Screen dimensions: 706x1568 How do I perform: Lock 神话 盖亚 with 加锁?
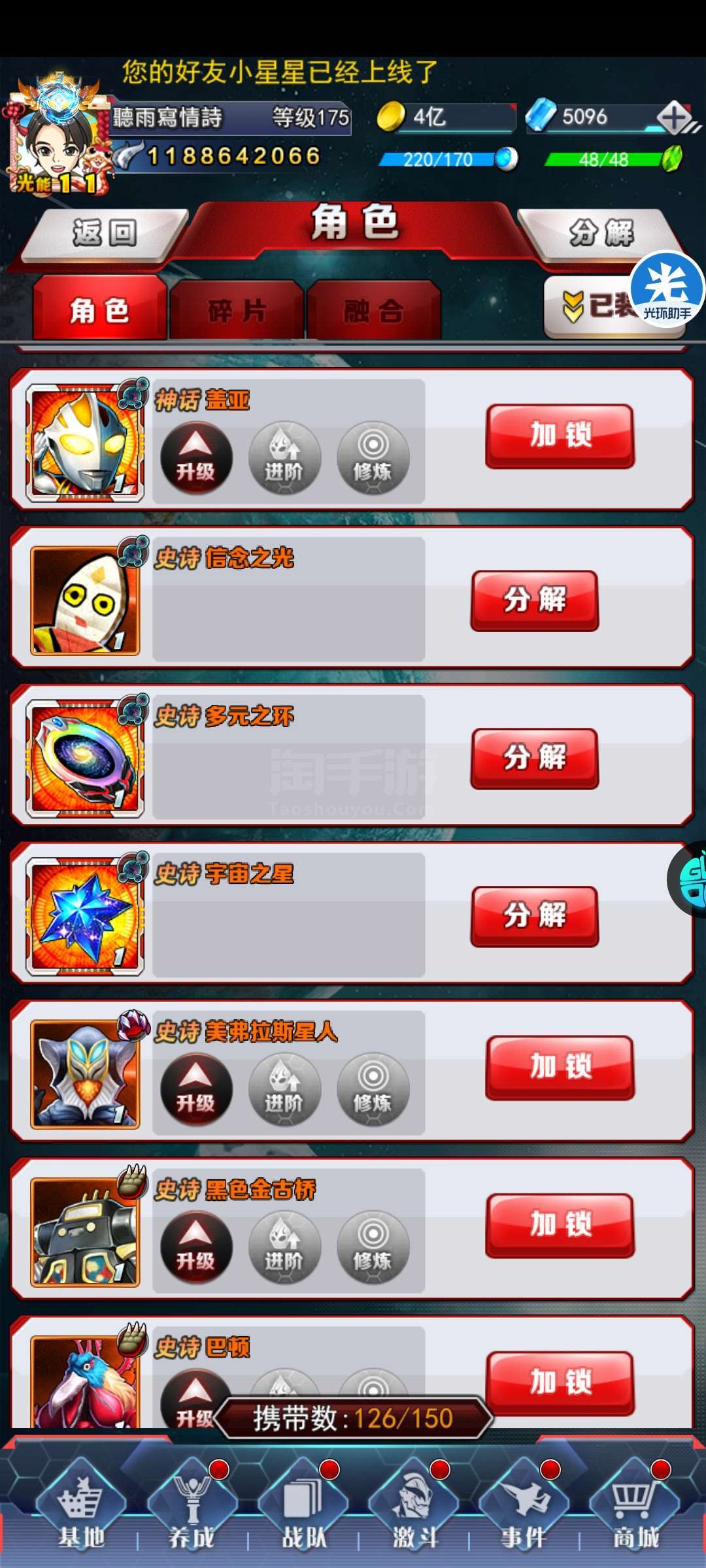click(560, 436)
